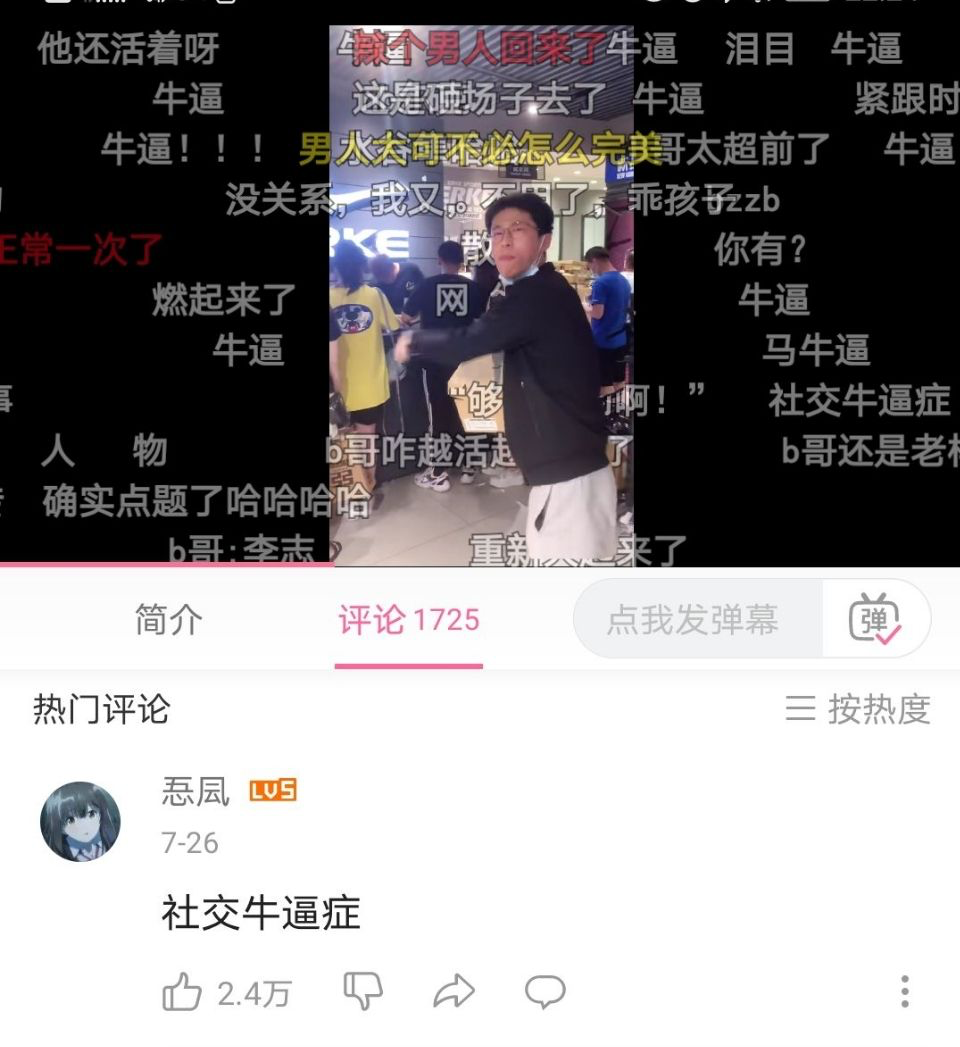The image size is (960, 1047).
Task: Like the comment 社交牛逼症
Action: (x=183, y=992)
